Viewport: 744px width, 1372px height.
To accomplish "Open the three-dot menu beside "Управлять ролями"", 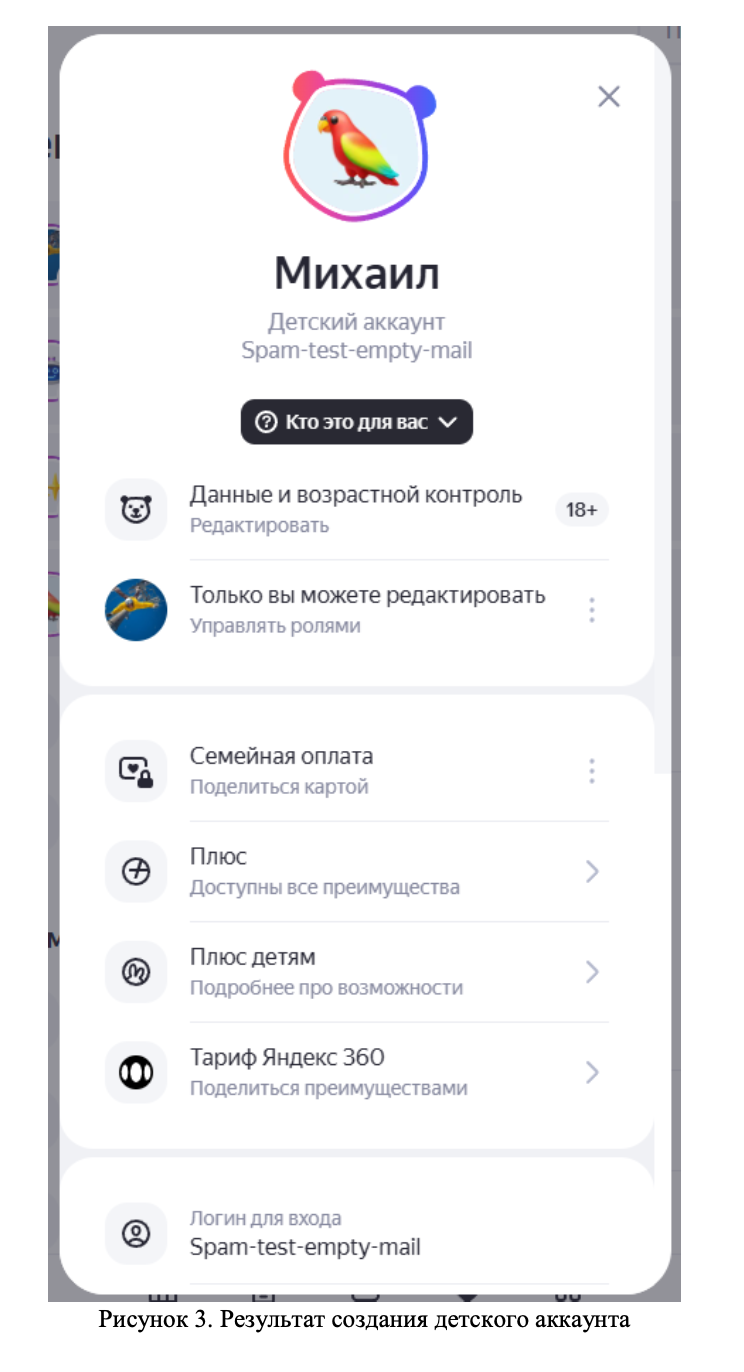I will pyautogui.click(x=592, y=610).
